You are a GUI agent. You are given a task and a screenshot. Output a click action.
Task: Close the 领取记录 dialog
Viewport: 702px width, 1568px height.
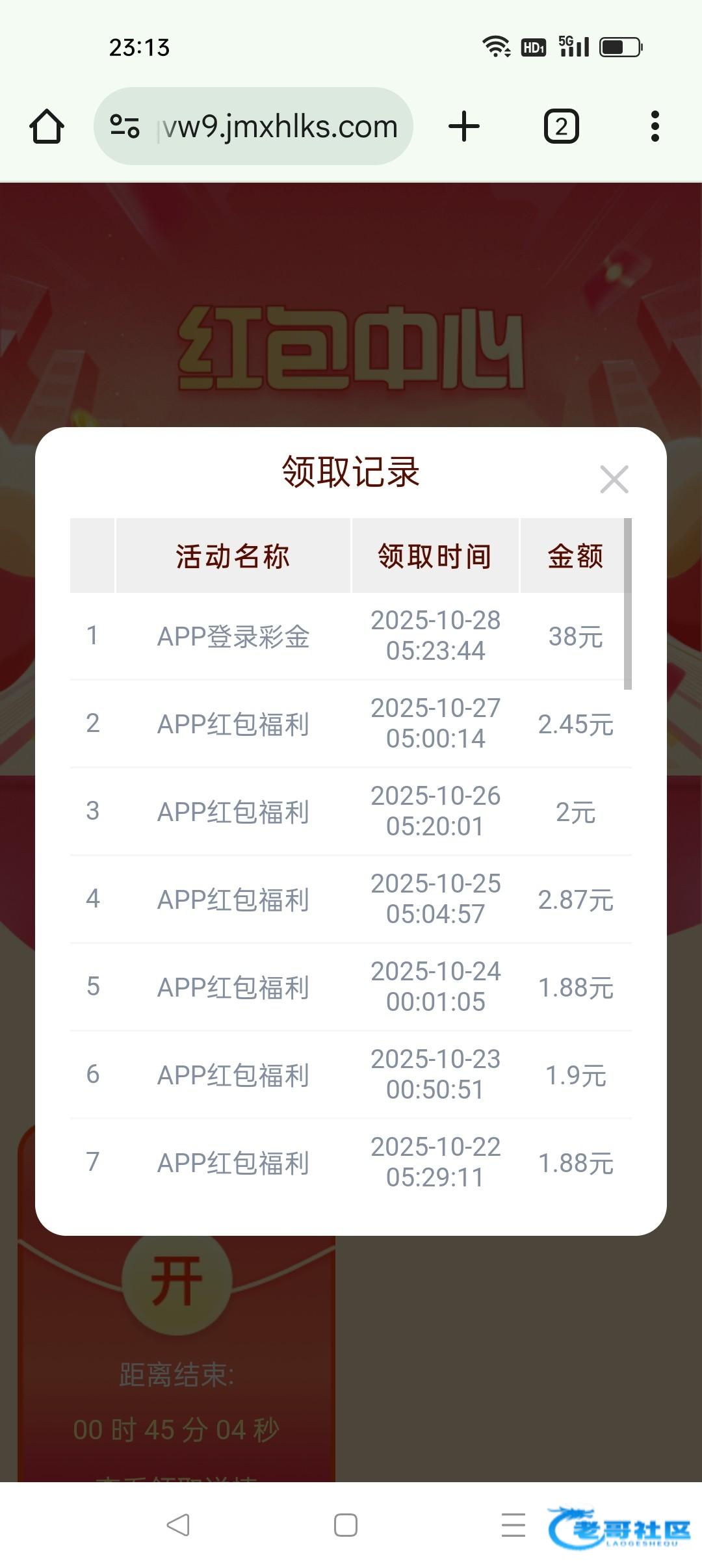614,480
